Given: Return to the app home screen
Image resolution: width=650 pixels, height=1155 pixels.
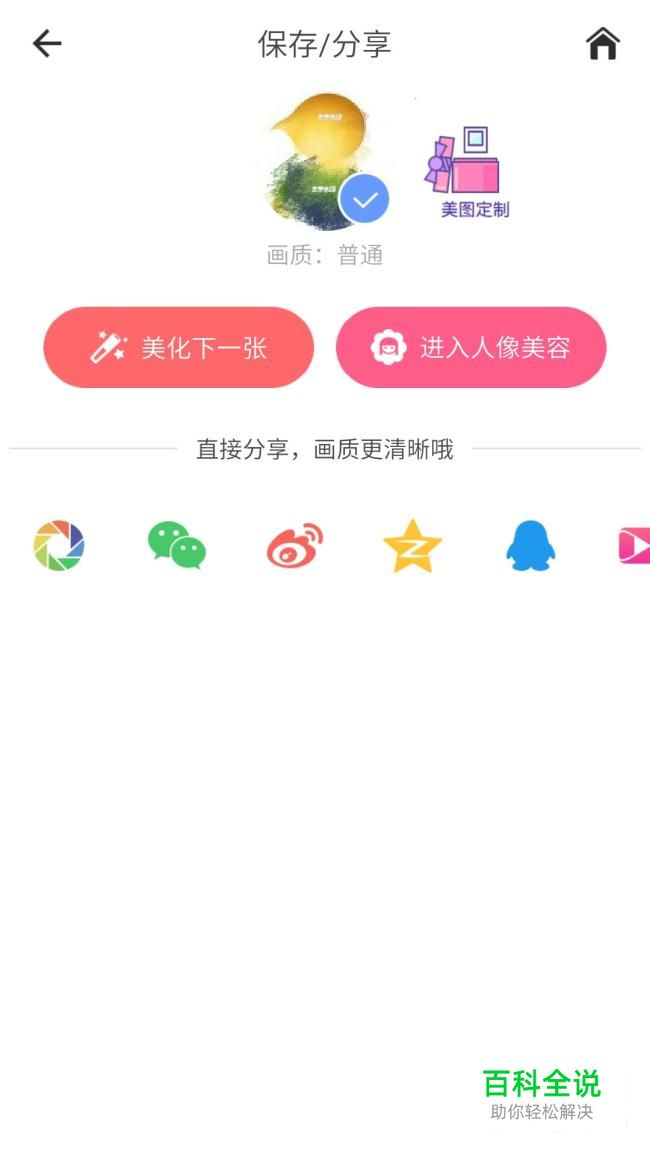Looking at the screenshot, I should coord(603,43).
